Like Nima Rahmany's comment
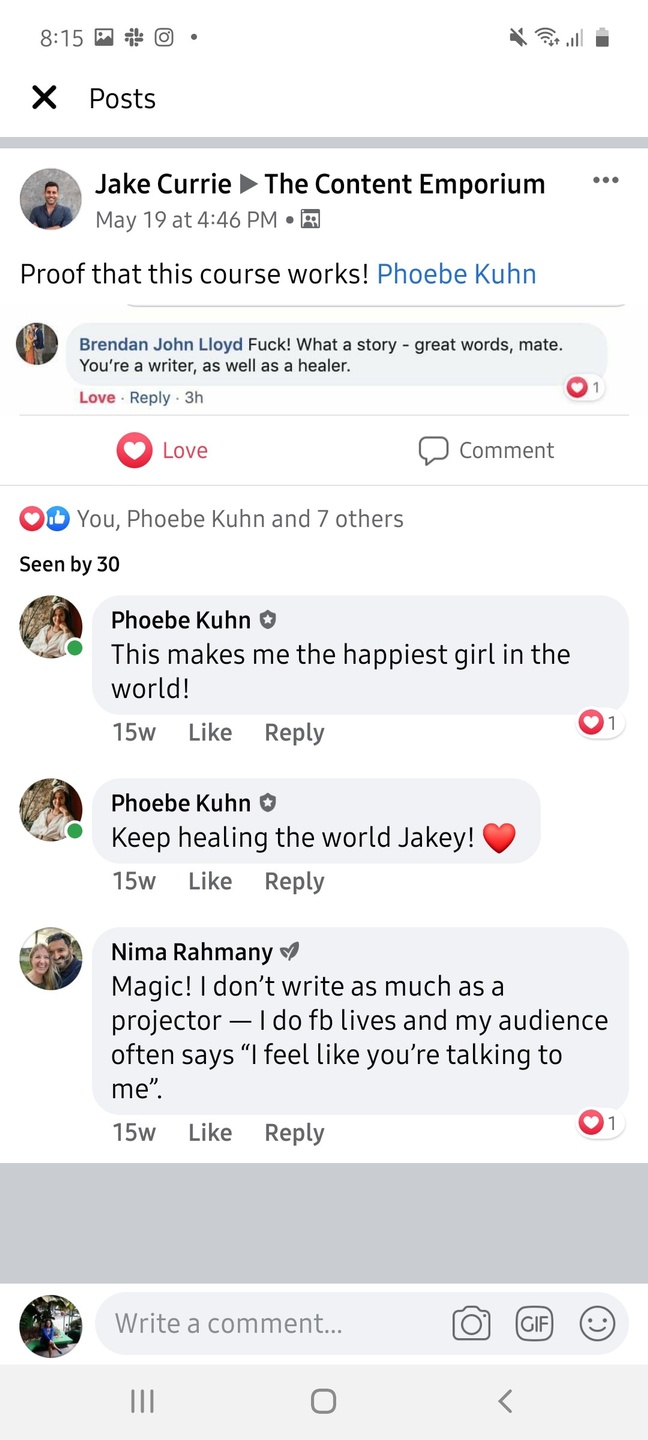This screenshot has width=648, height=1440. coord(210,1133)
